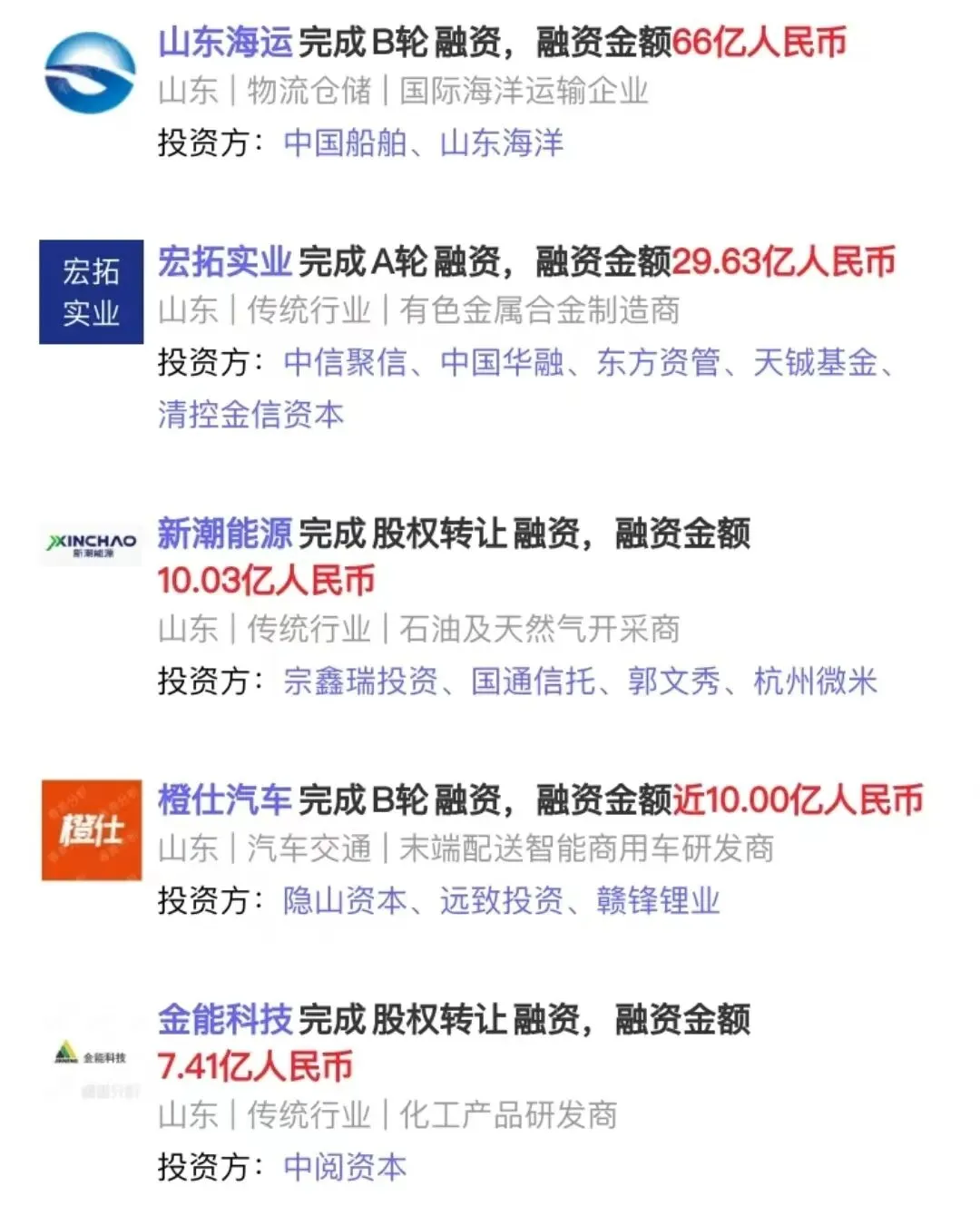Open investor 国通信托

pos(533,681)
